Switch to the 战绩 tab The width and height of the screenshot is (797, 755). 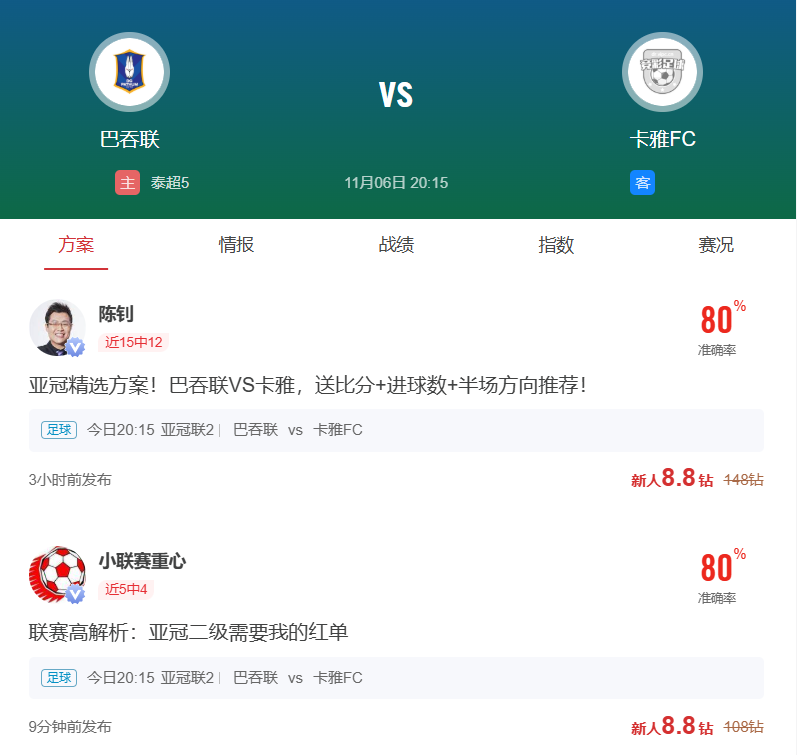coord(396,245)
